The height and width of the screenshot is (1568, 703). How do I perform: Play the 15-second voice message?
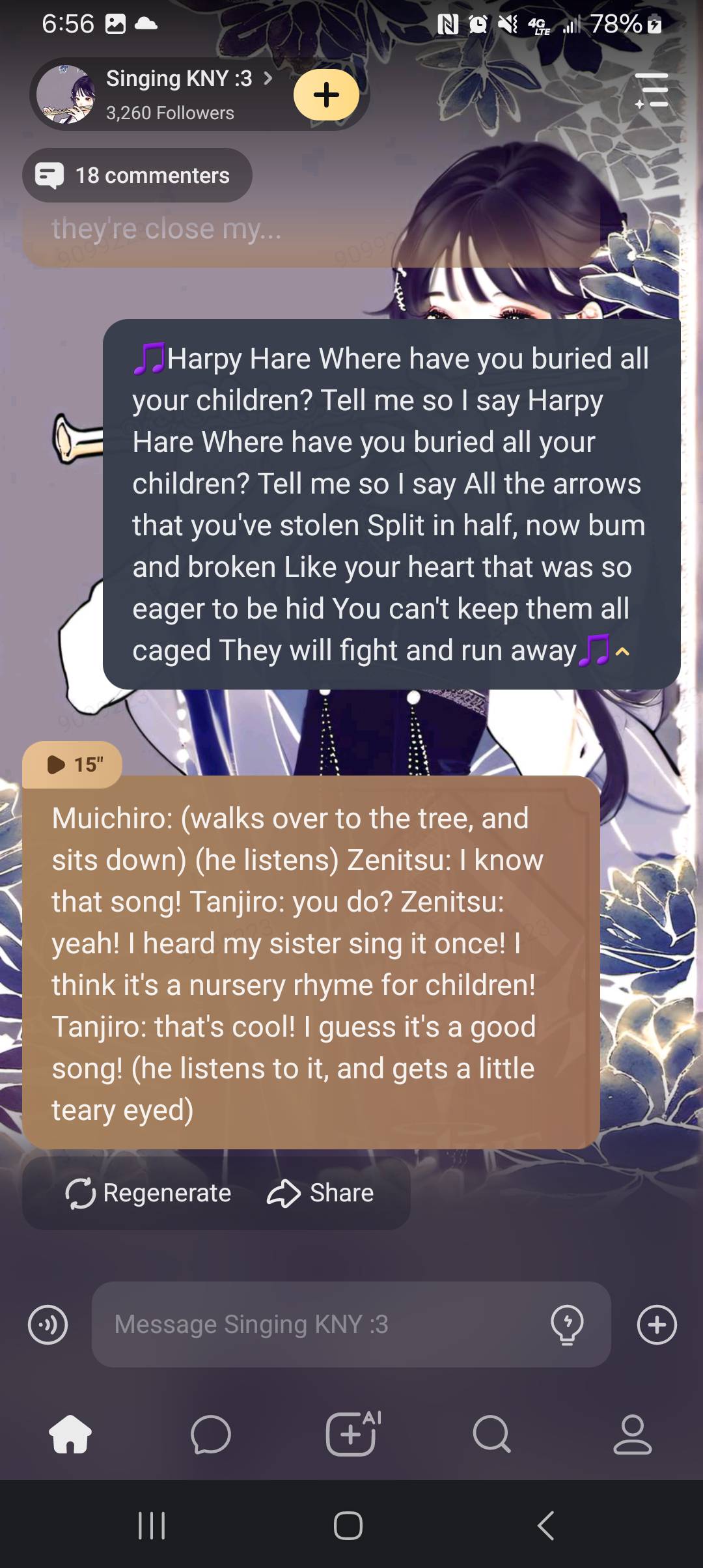[73, 764]
